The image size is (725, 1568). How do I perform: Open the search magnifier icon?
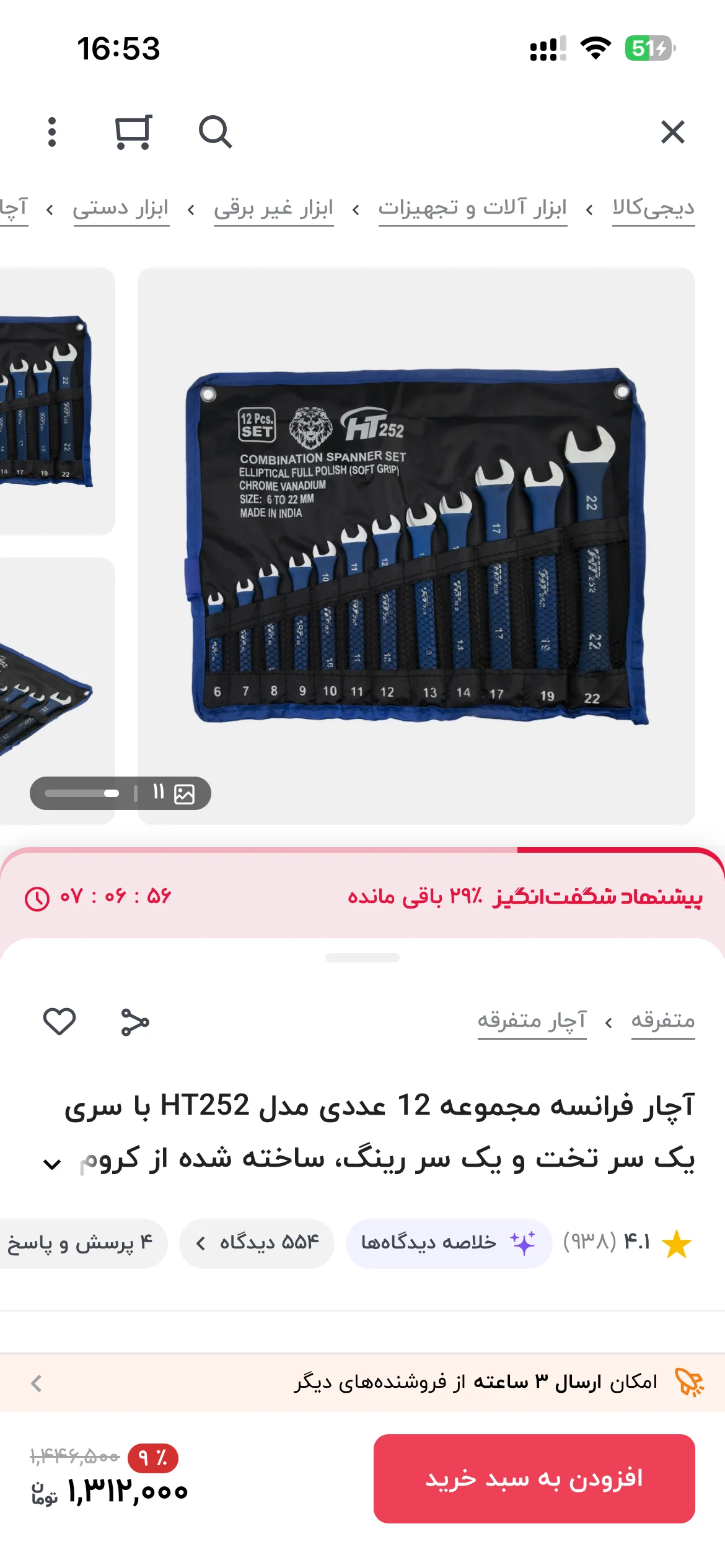tap(215, 132)
